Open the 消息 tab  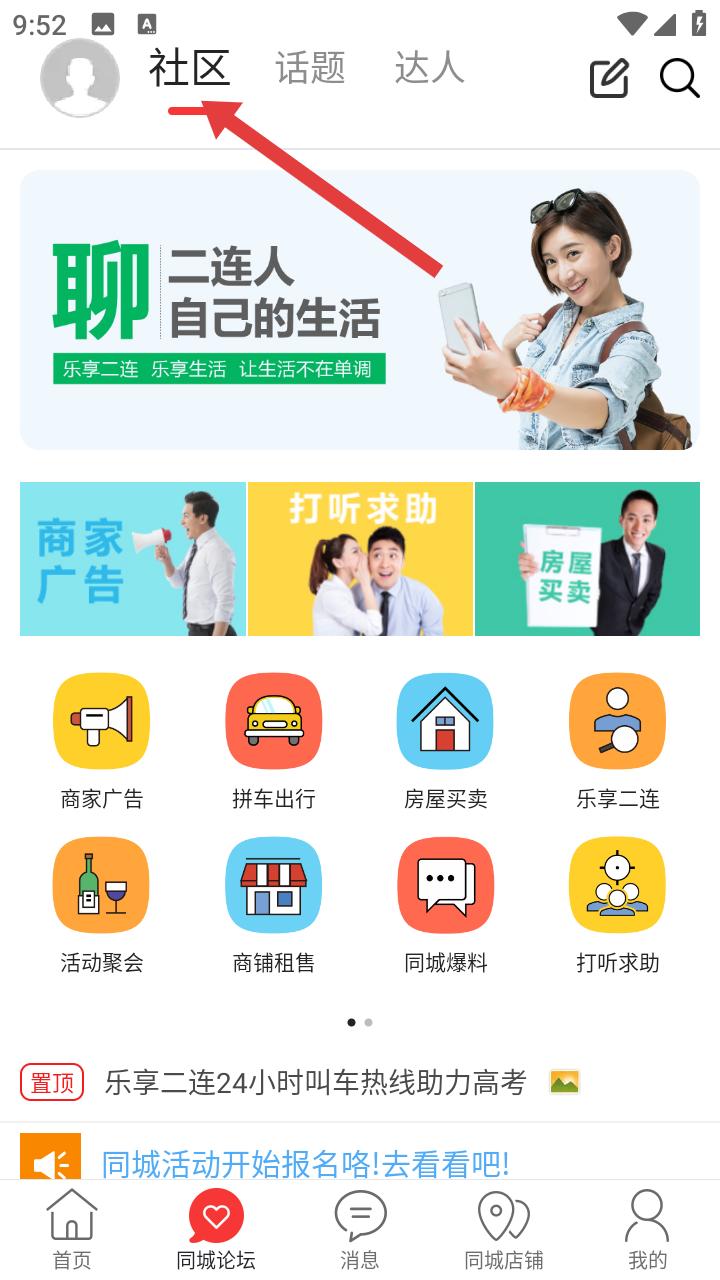click(360, 1230)
